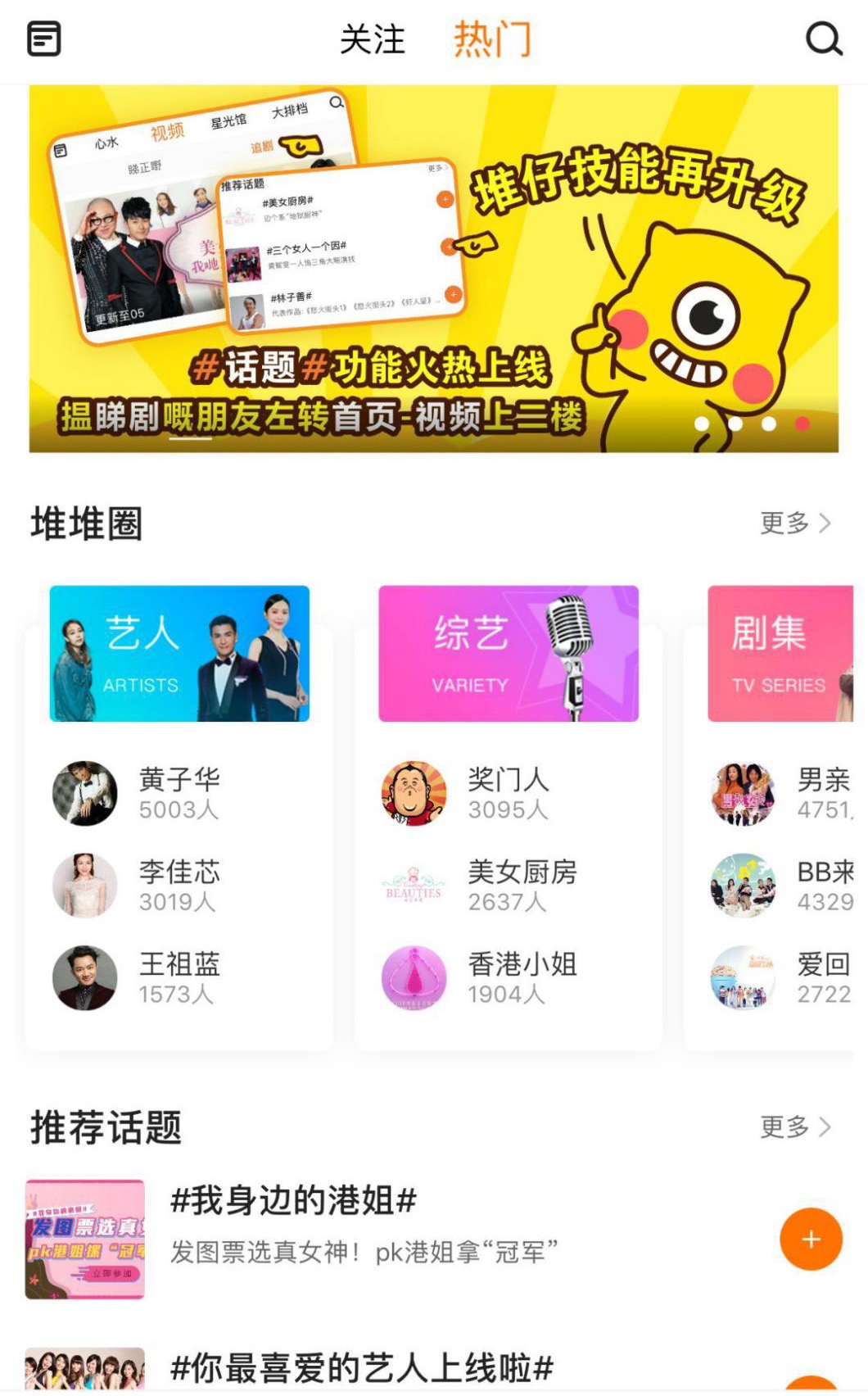Switch to the 关注 tab
The image size is (868, 1396).
pyautogui.click(x=373, y=39)
